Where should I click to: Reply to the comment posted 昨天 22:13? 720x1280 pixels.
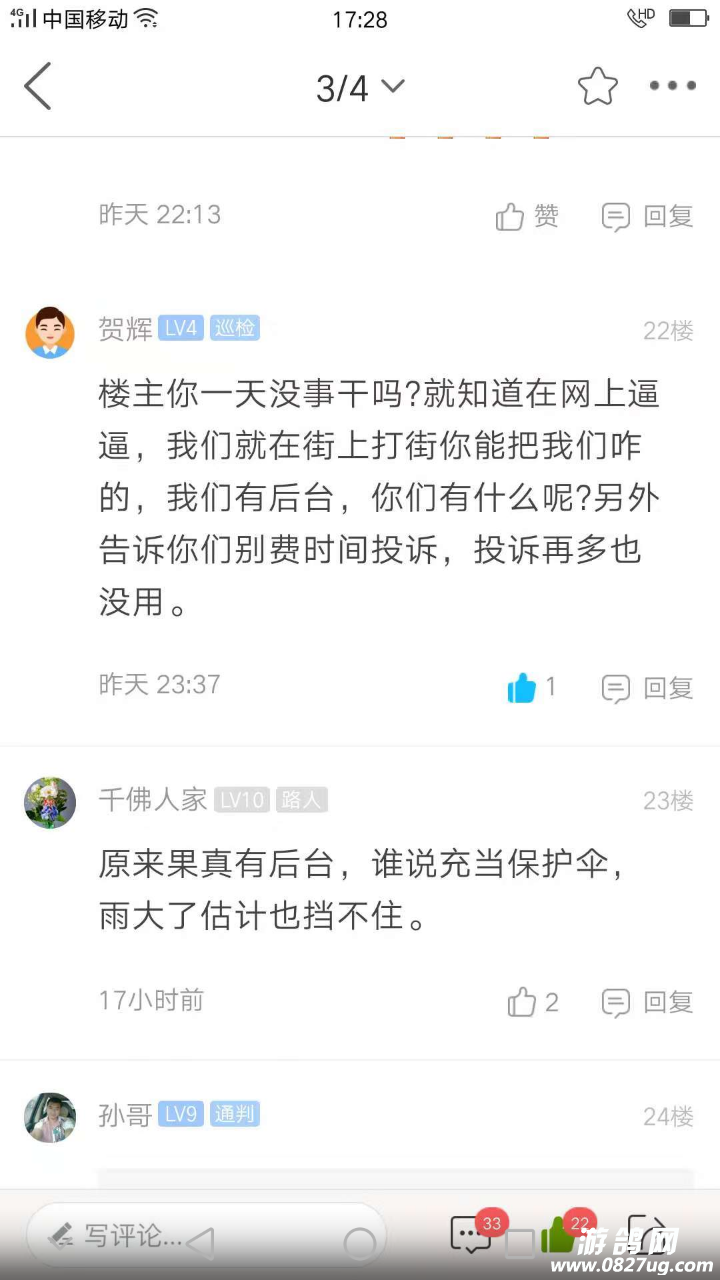click(647, 216)
